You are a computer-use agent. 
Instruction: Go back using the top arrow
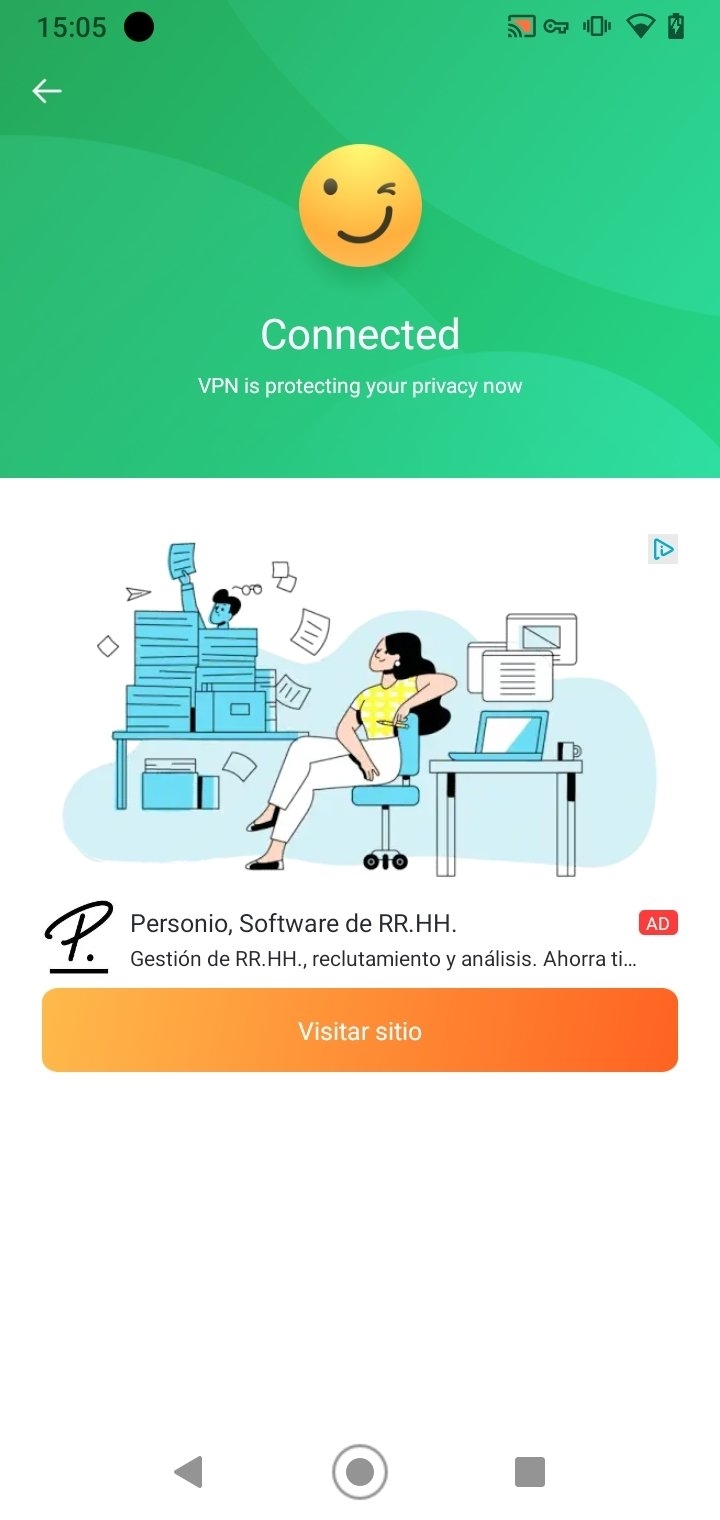pyautogui.click(x=47, y=91)
